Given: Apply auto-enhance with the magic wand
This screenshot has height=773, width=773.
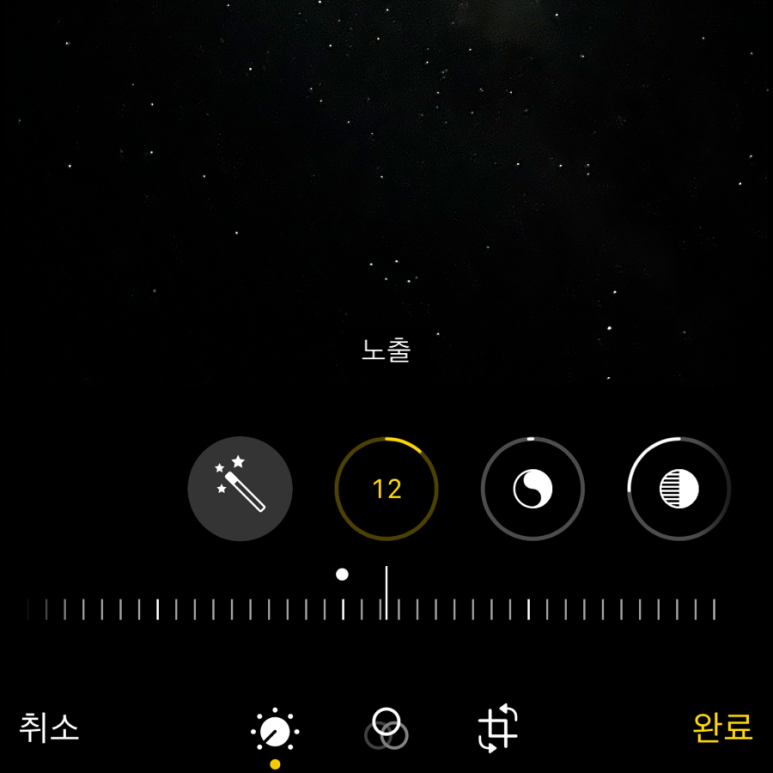Looking at the screenshot, I should [240, 489].
